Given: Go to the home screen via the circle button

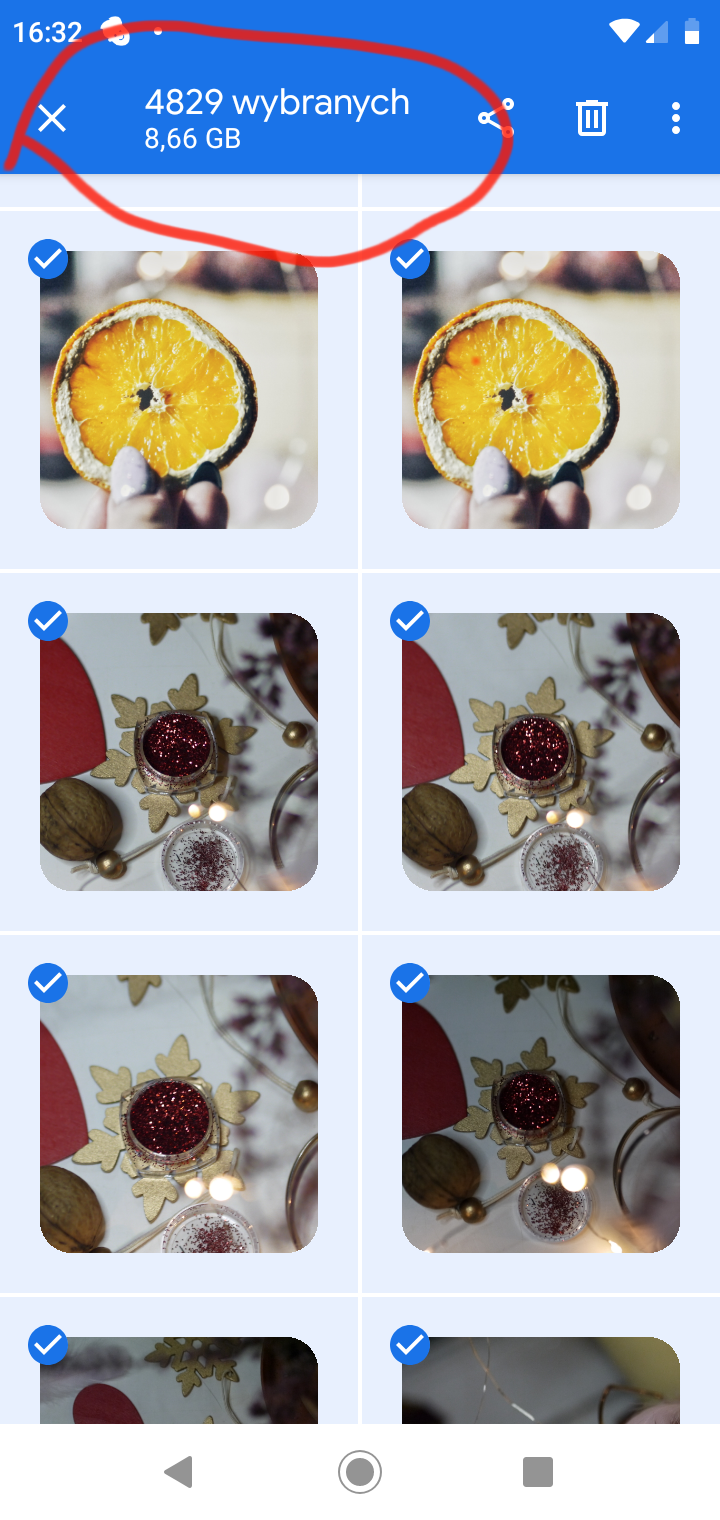Looking at the screenshot, I should coord(360,1471).
